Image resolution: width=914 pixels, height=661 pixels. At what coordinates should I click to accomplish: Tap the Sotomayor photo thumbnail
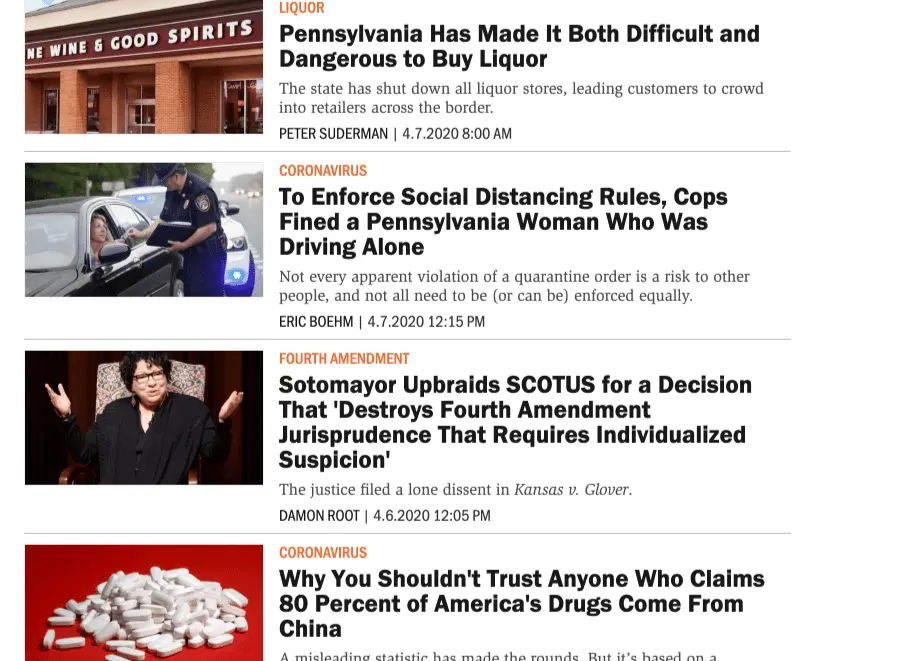144,417
